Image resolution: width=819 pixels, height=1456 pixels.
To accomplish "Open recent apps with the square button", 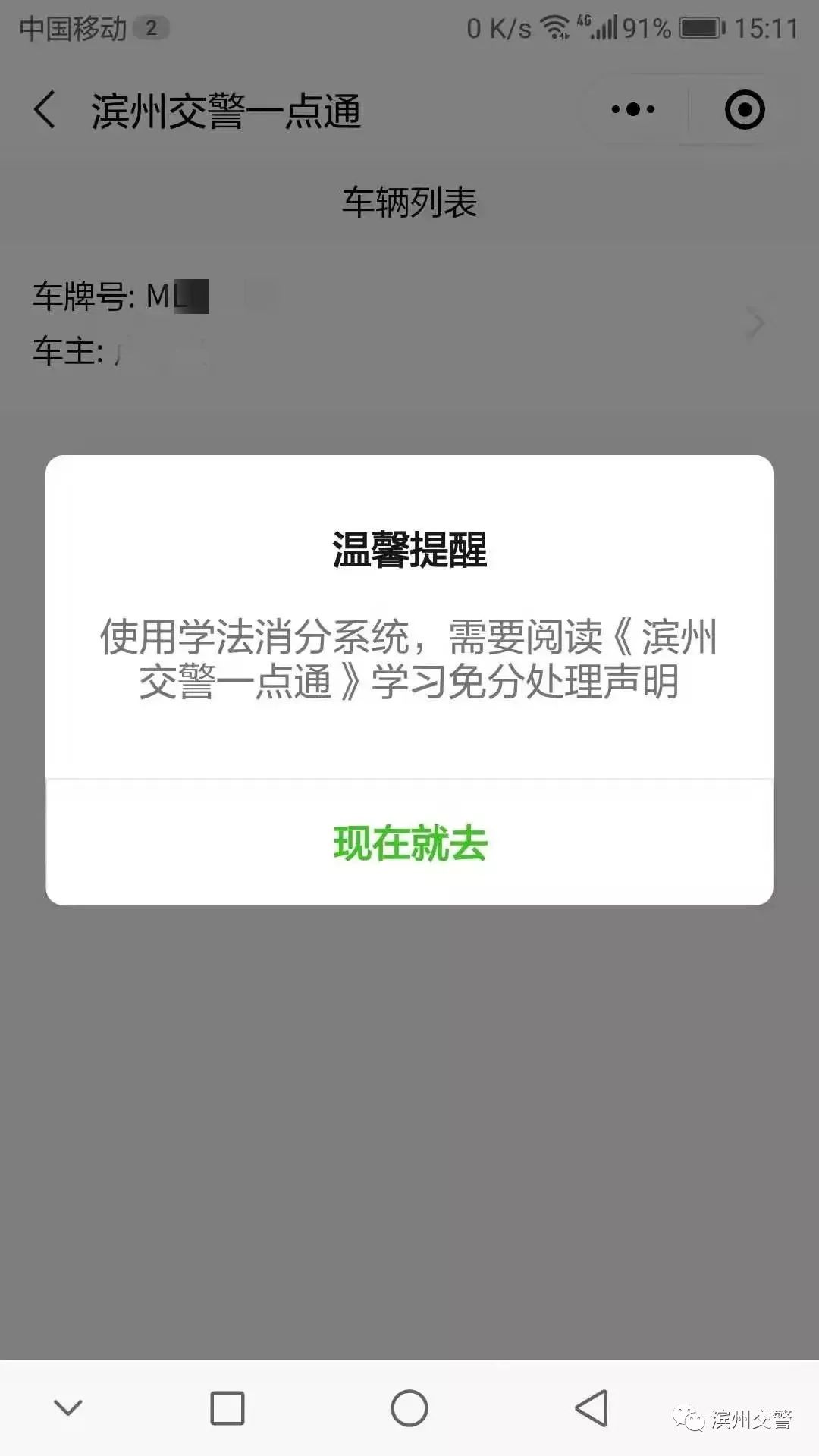I will pyautogui.click(x=227, y=1409).
